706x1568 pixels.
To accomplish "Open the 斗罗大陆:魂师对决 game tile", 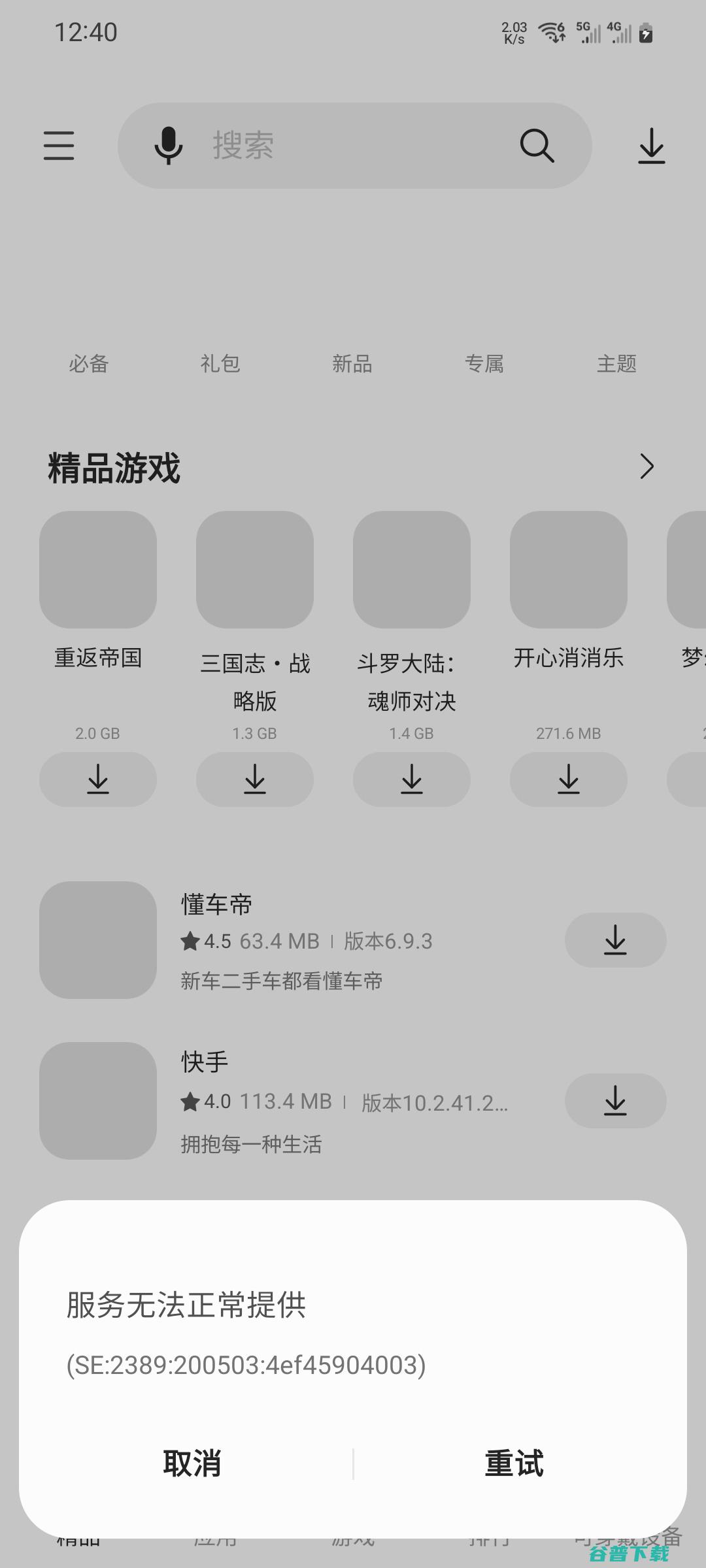I will (412, 570).
